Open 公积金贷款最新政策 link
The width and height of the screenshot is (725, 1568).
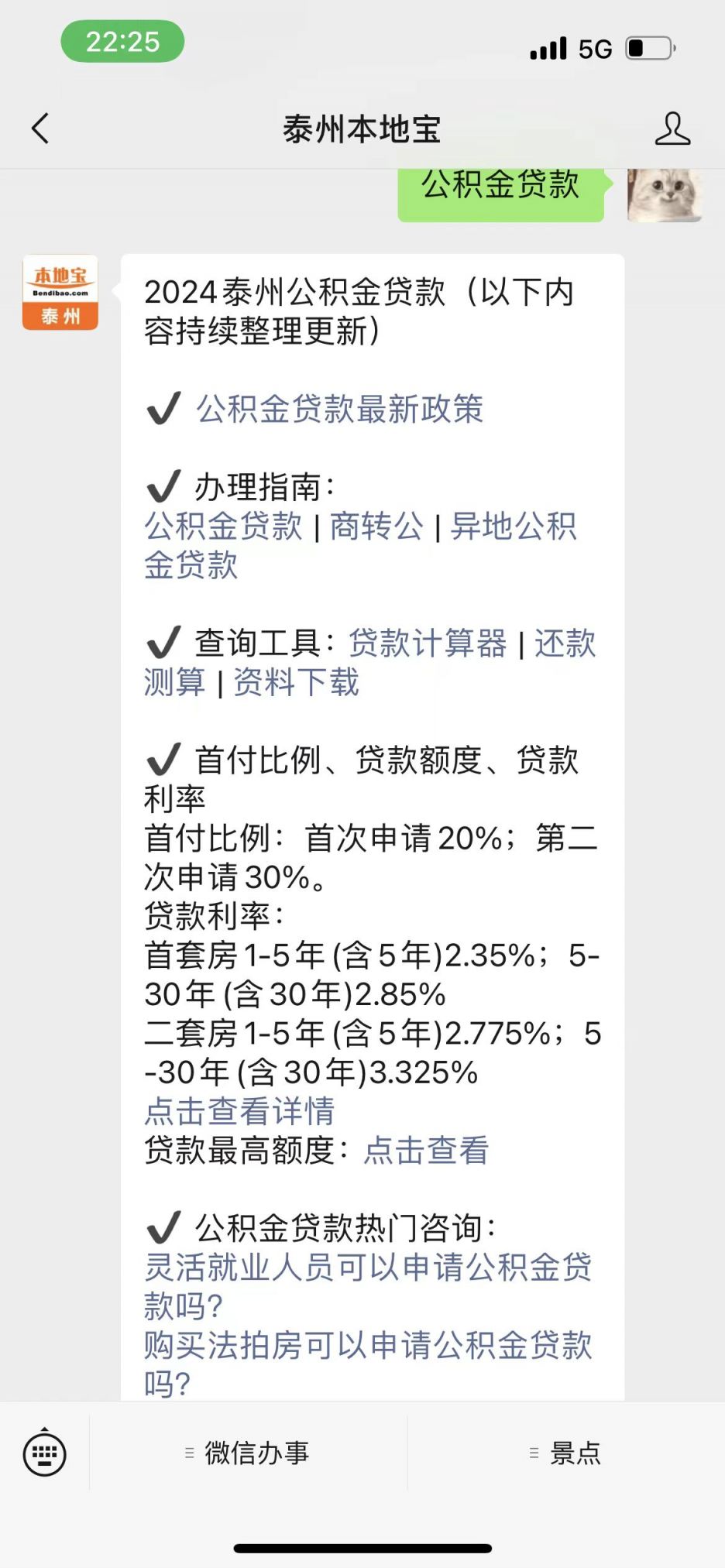pos(339,409)
